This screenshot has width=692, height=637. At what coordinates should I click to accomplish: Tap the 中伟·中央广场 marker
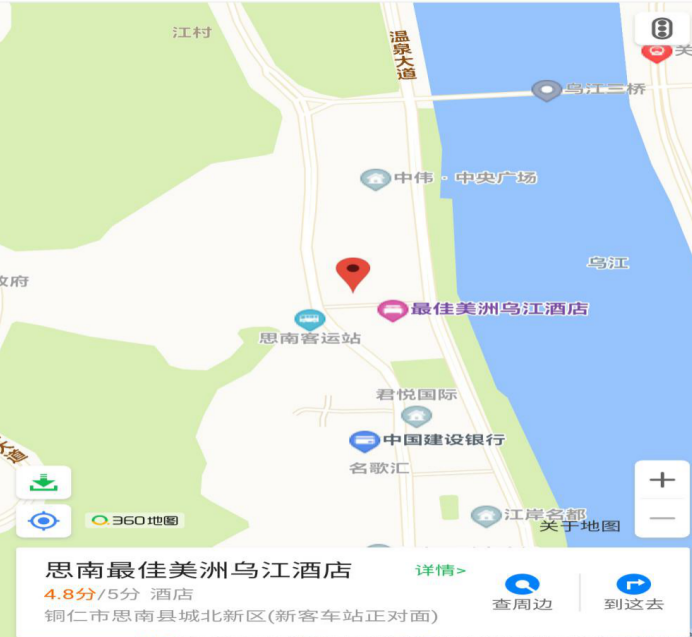pos(375,179)
